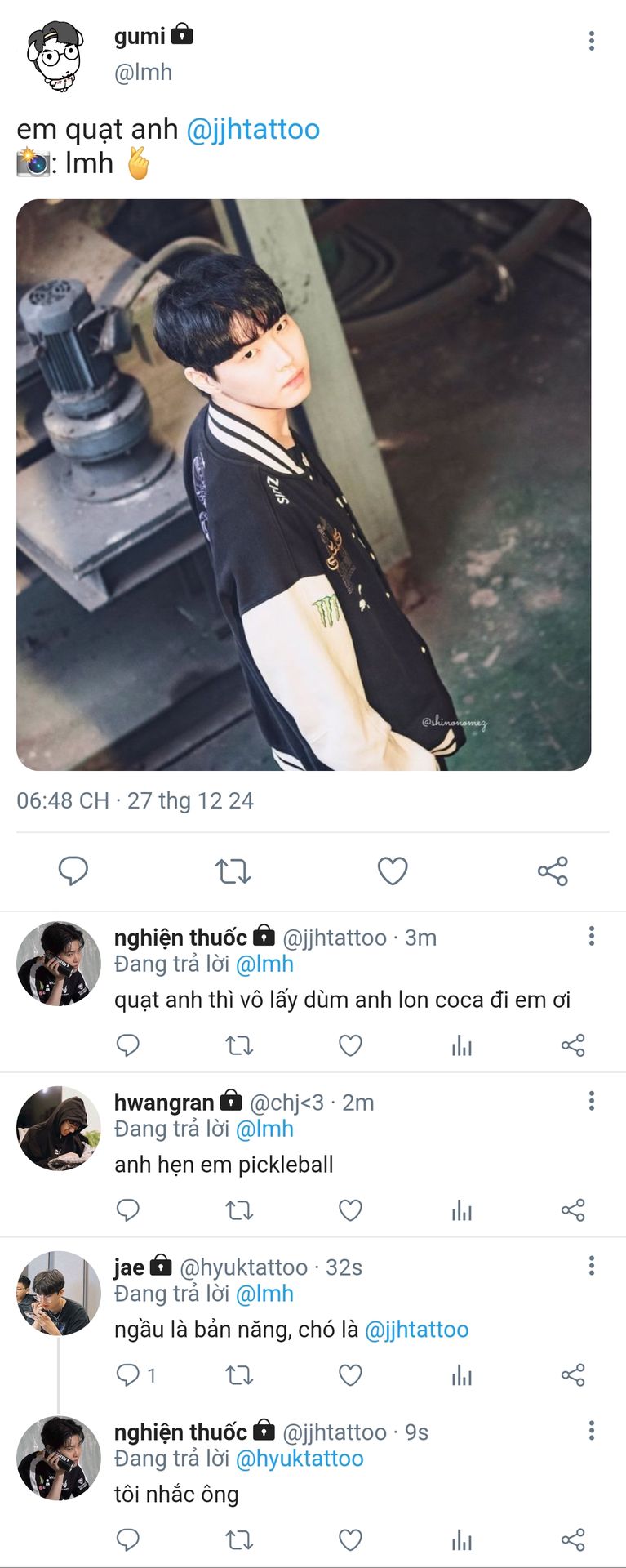Reply to gumi's main post
The height and width of the screenshot is (1568, 626).
(x=73, y=871)
